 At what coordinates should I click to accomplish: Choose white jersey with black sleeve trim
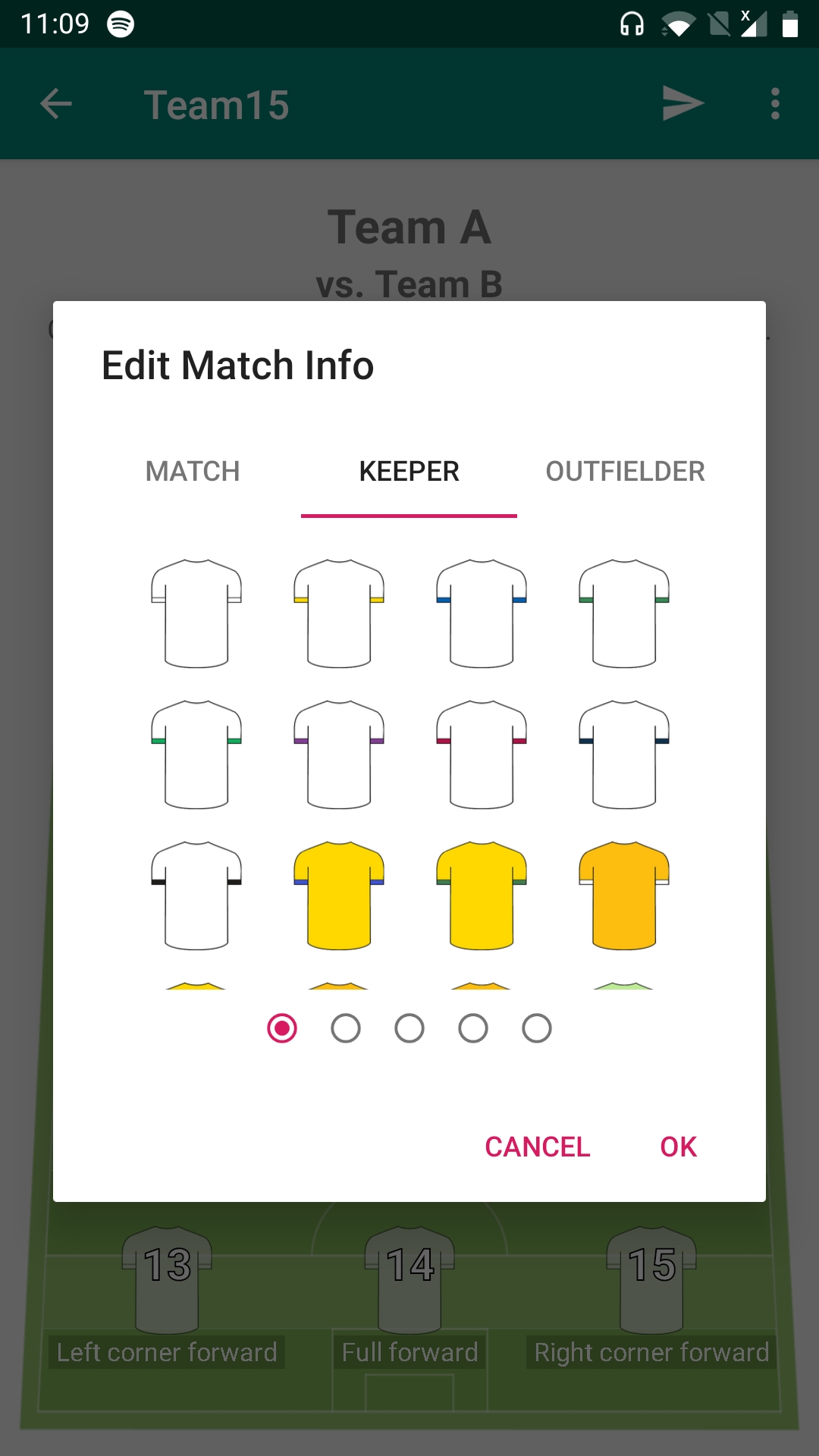196,896
